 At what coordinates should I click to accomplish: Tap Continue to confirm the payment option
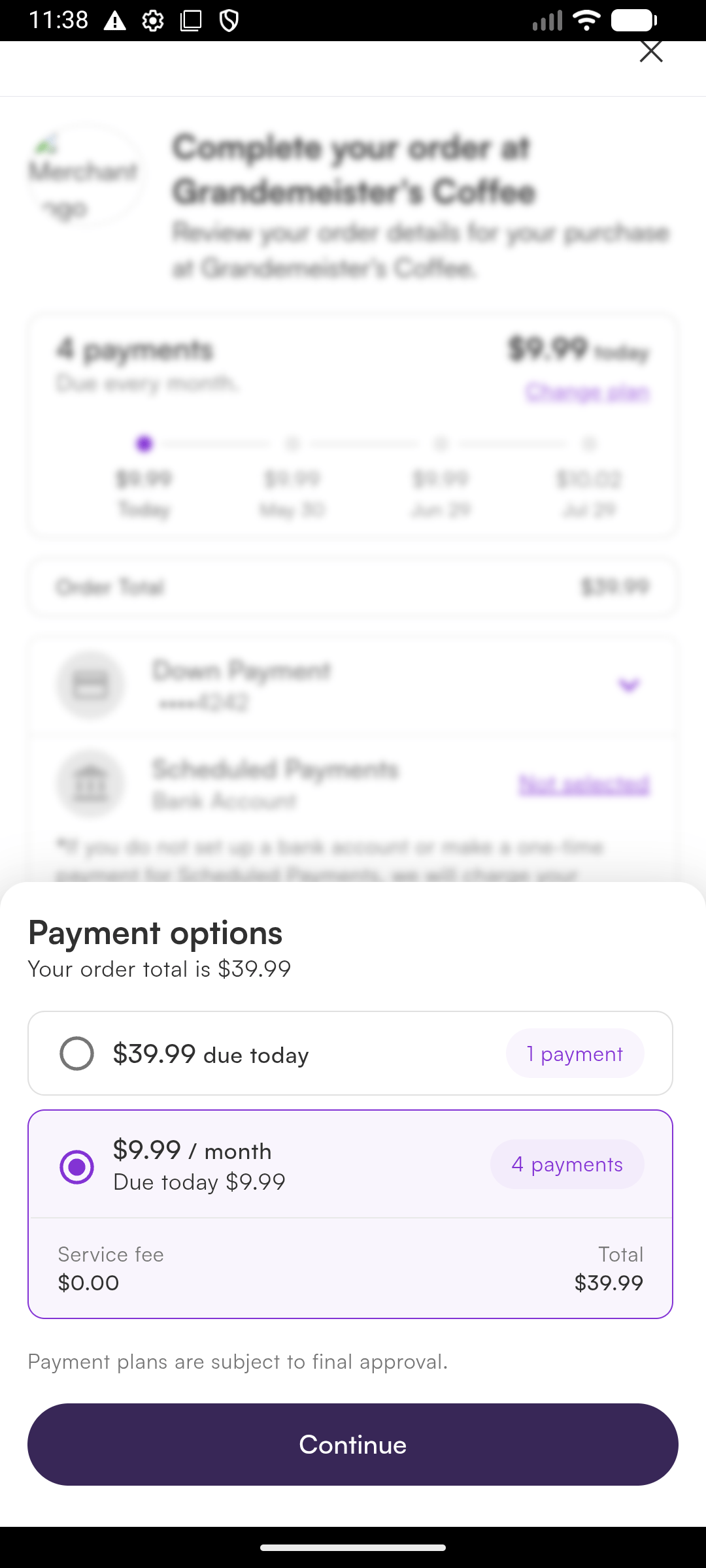[353, 1445]
